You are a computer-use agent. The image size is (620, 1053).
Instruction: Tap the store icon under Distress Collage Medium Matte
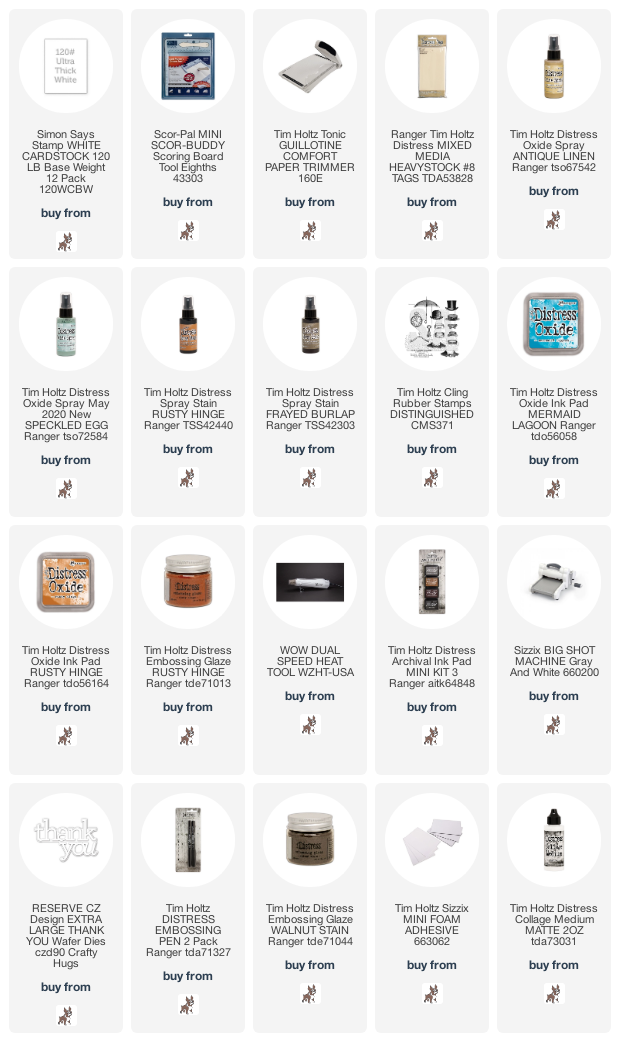click(x=553, y=993)
